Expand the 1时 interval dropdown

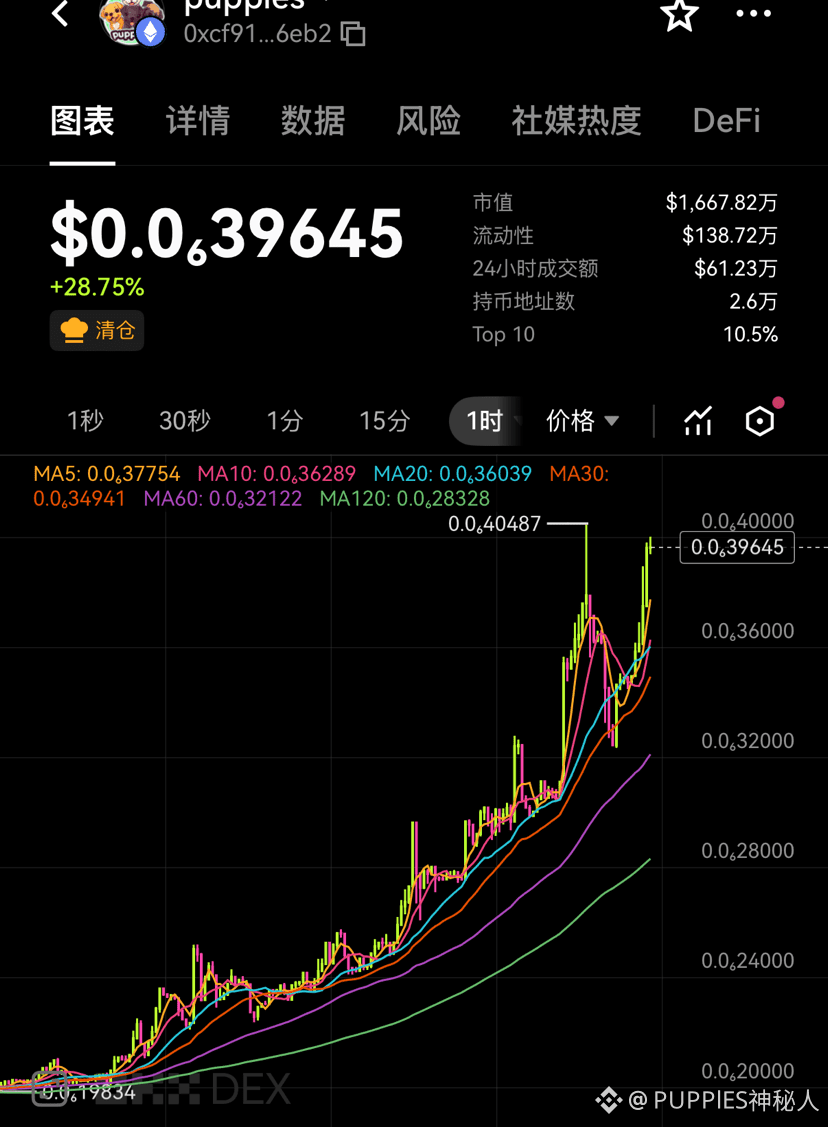coord(487,421)
